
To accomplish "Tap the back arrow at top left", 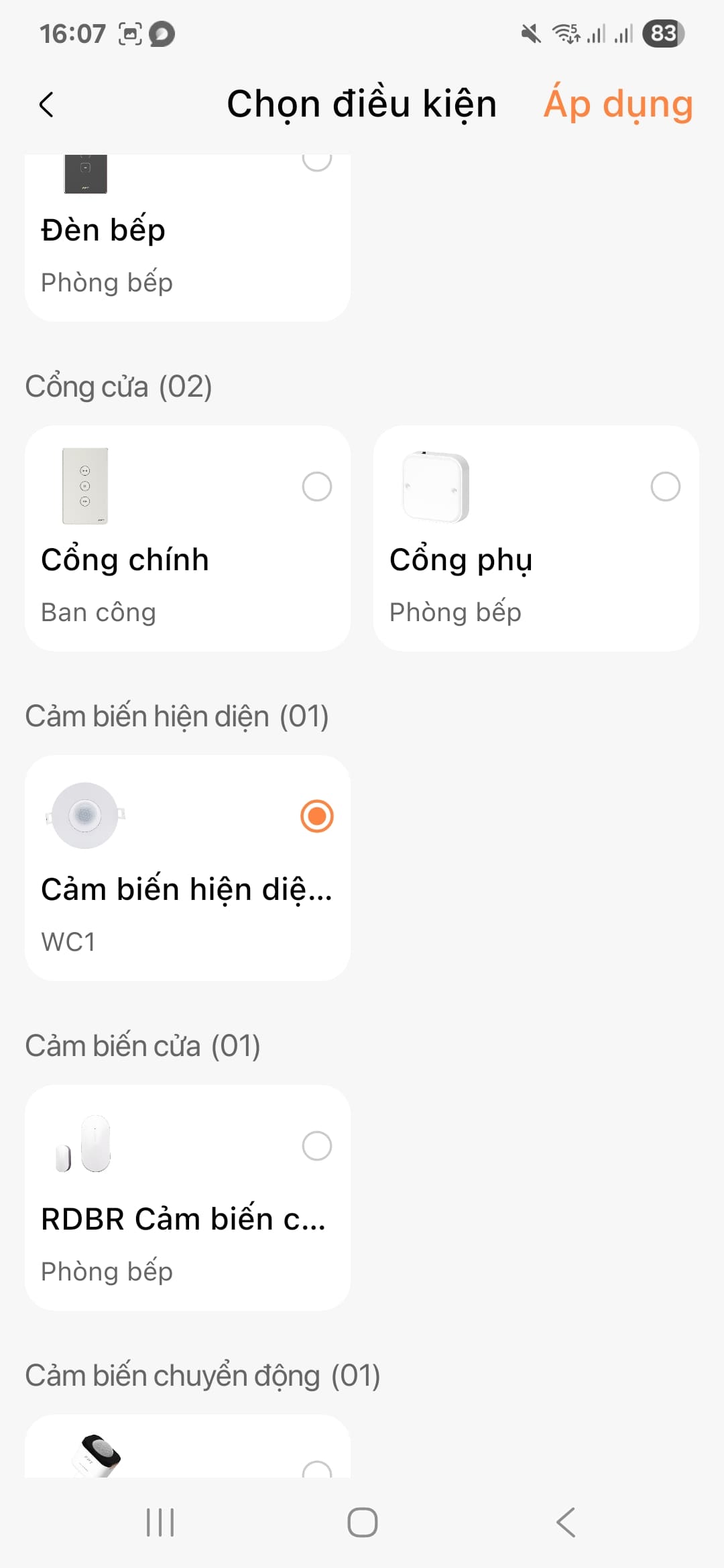I will click(46, 105).
